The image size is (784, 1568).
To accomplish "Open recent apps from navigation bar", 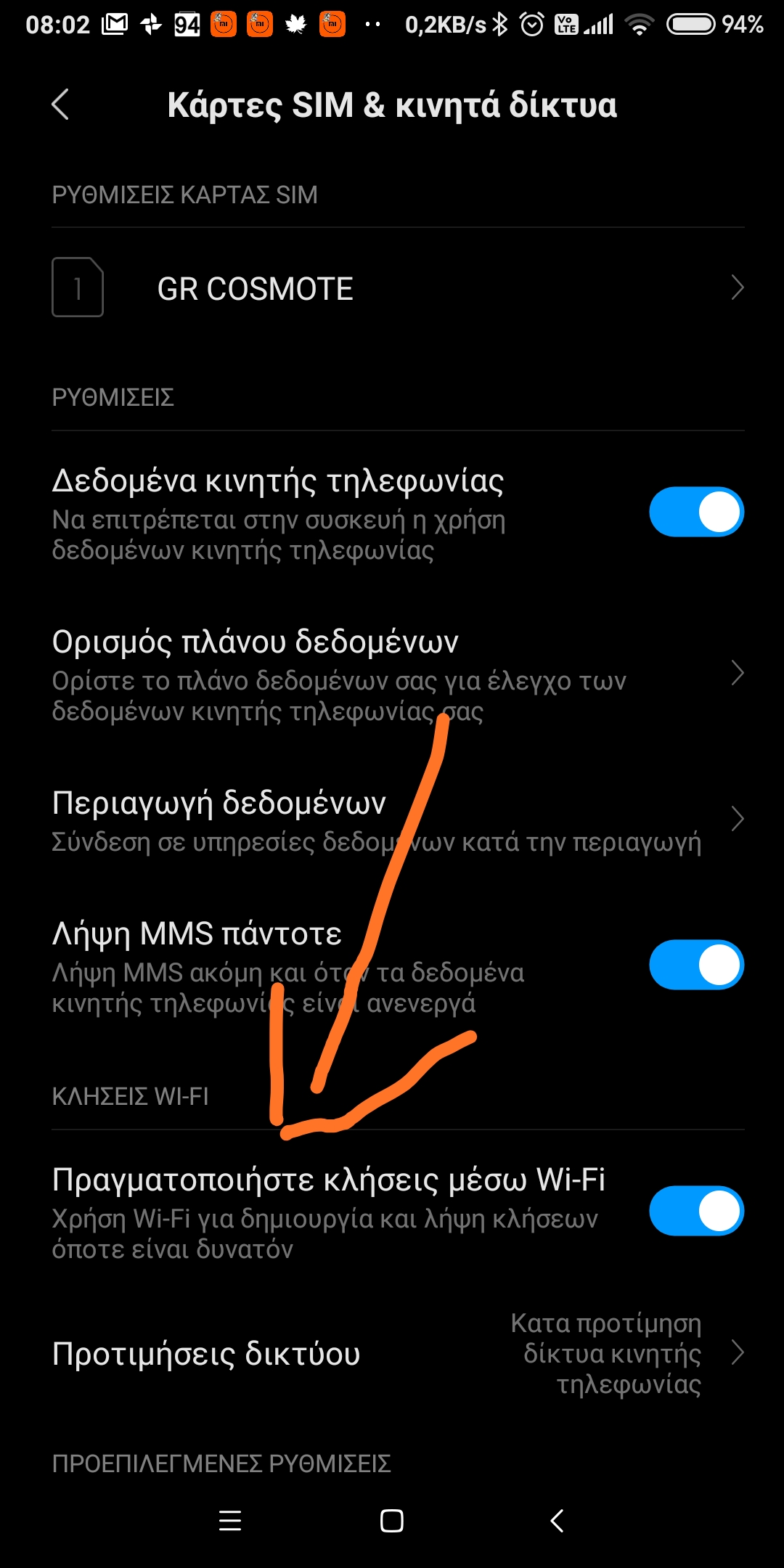I will (x=230, y=1521).
